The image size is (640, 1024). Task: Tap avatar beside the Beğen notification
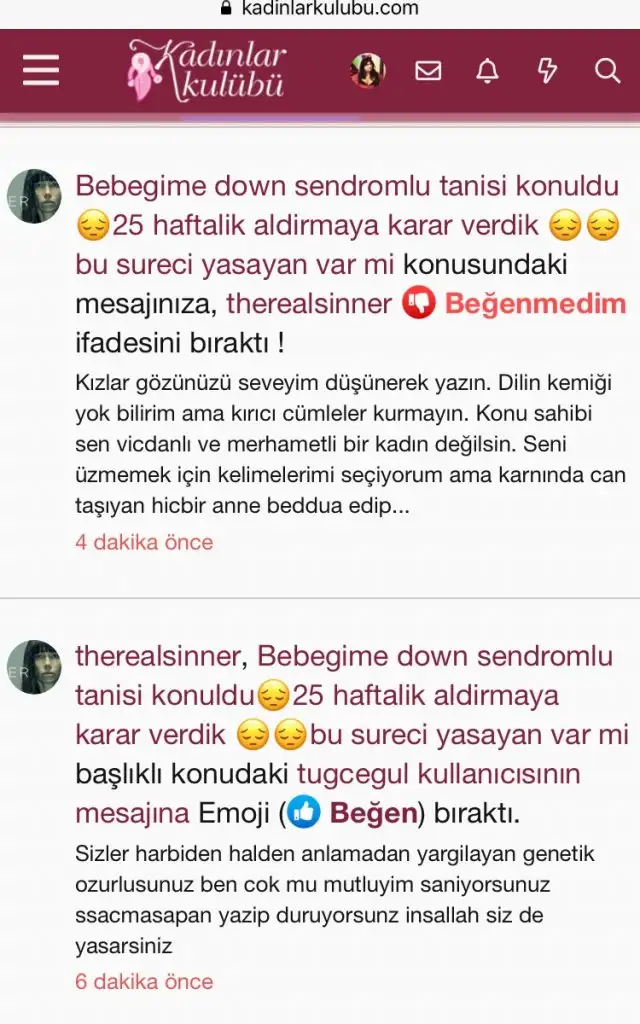[35, 667]
